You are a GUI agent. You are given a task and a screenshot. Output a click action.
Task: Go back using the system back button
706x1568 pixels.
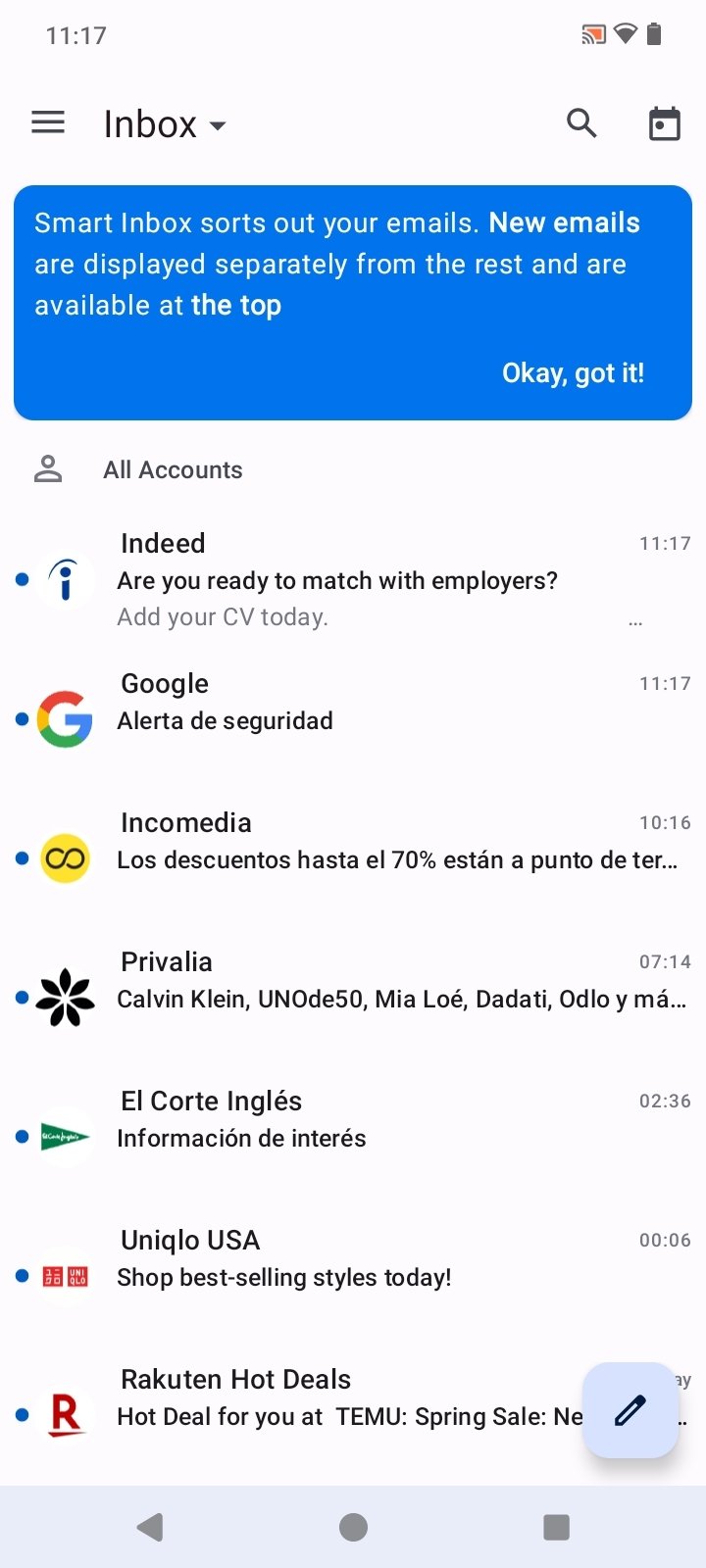150,1527
